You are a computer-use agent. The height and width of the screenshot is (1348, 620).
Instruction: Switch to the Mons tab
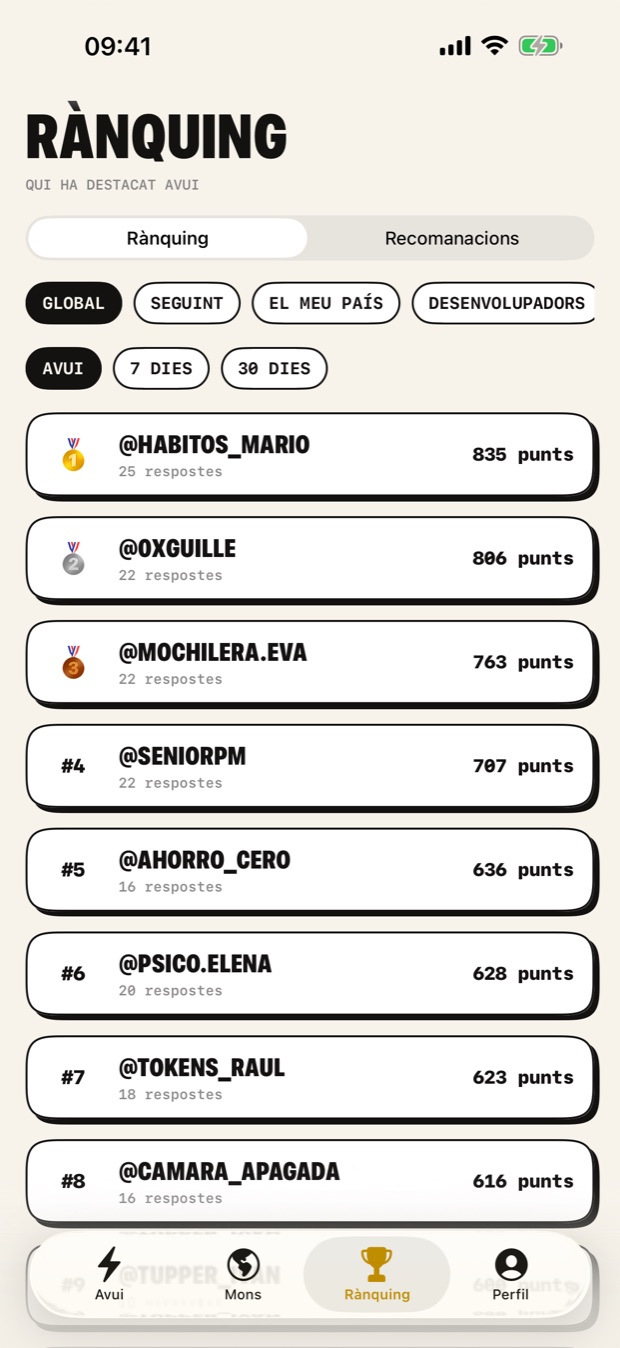pos(243,1274)
